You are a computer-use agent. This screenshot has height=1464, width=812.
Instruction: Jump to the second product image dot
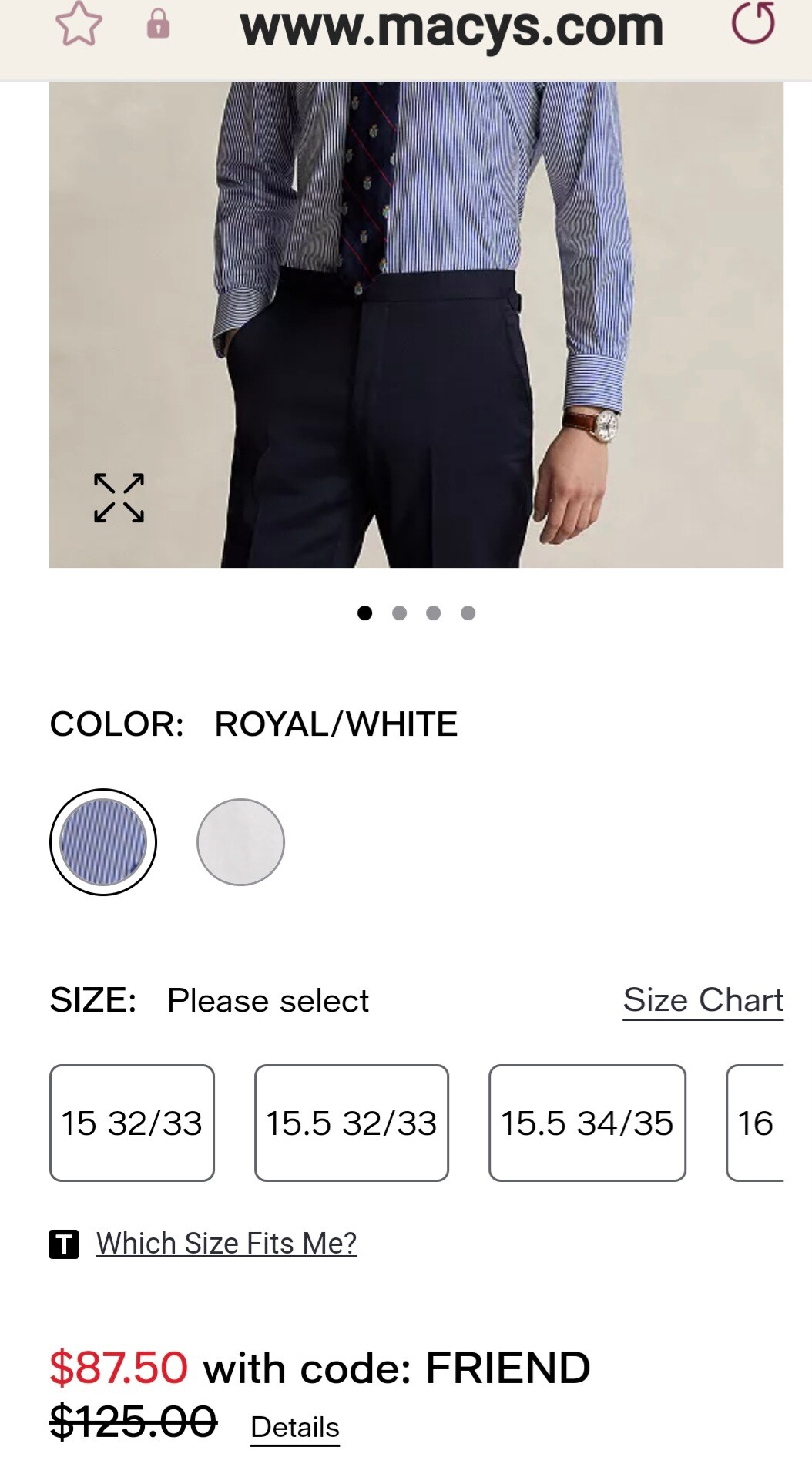pyautogui.click(x=399, y=613)
